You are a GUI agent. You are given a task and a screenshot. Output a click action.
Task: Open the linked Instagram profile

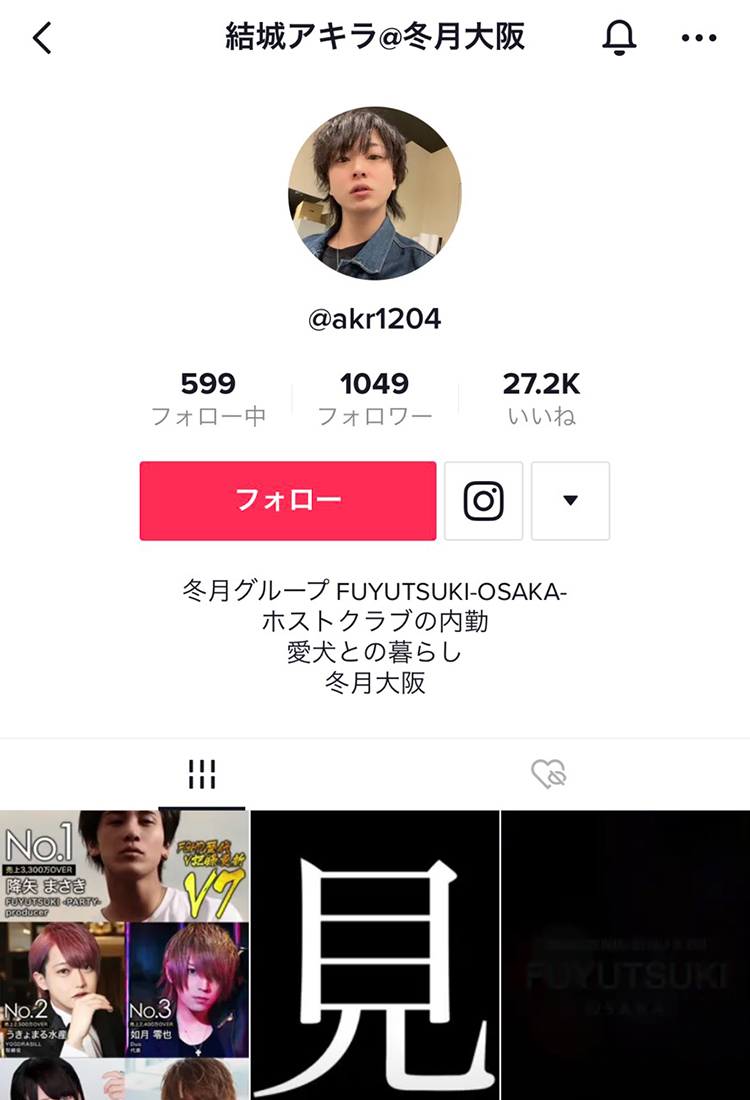pos(483,500)
